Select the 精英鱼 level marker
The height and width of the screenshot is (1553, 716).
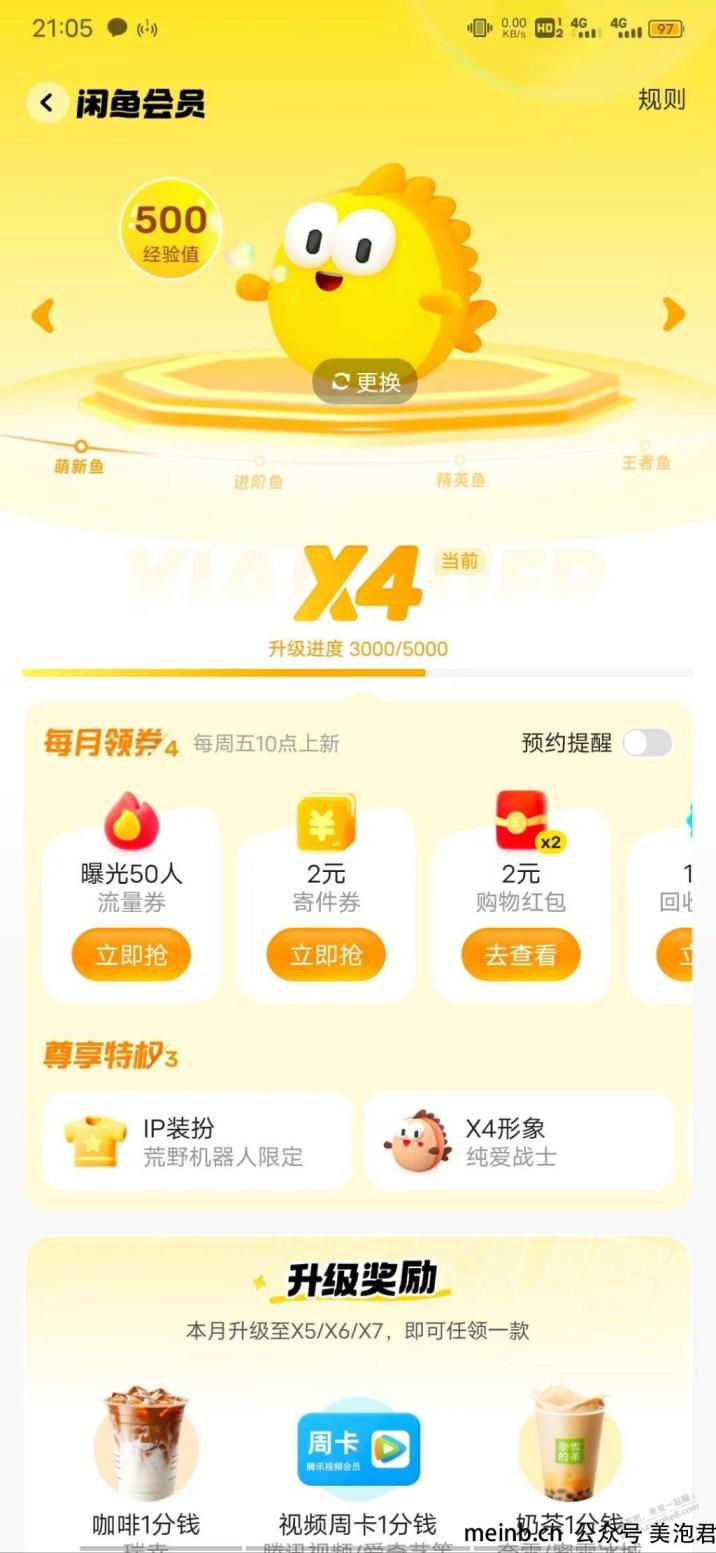(x=460, y=470)
